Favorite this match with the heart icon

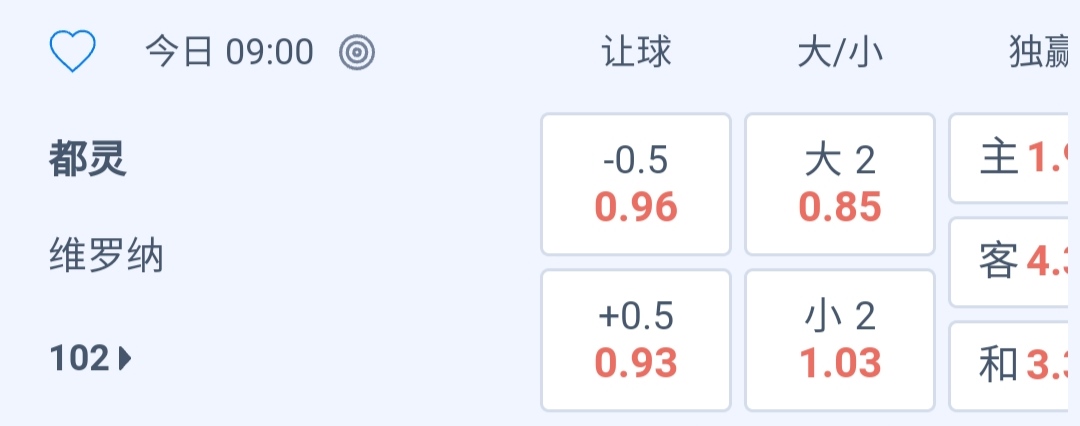72,51
